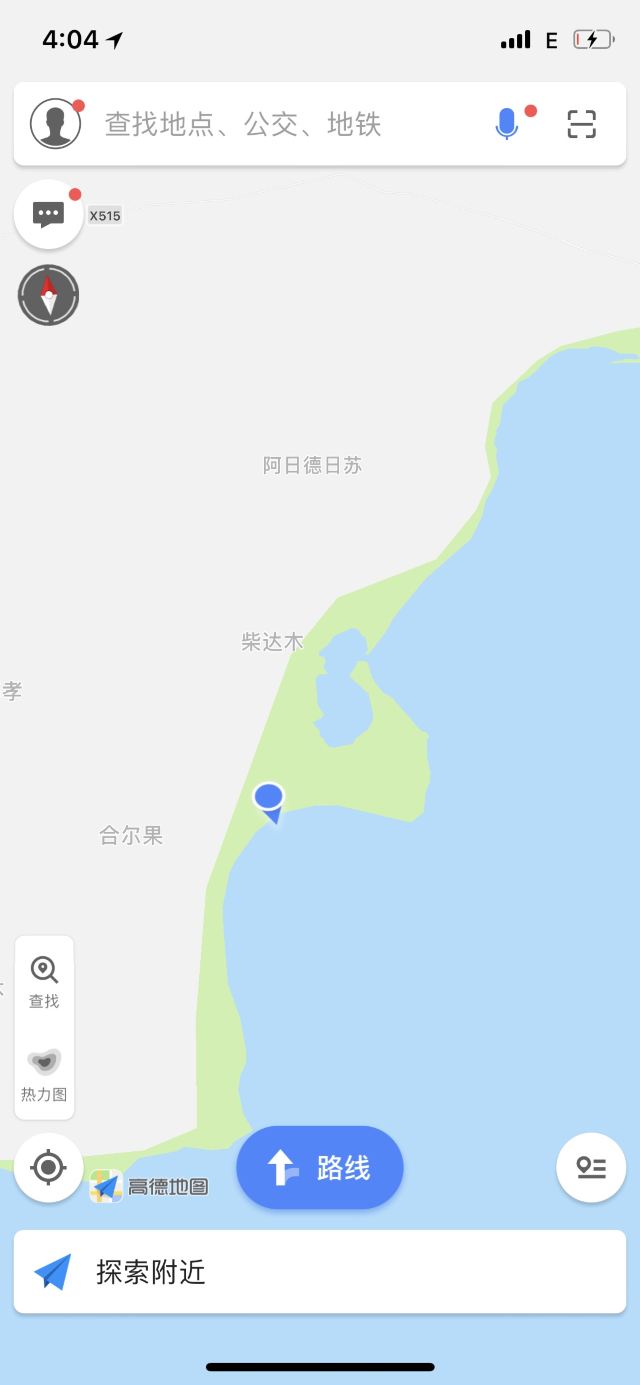
Task: Expand the 探索附近 nearby panel
Action: [x=320, y=1272]
